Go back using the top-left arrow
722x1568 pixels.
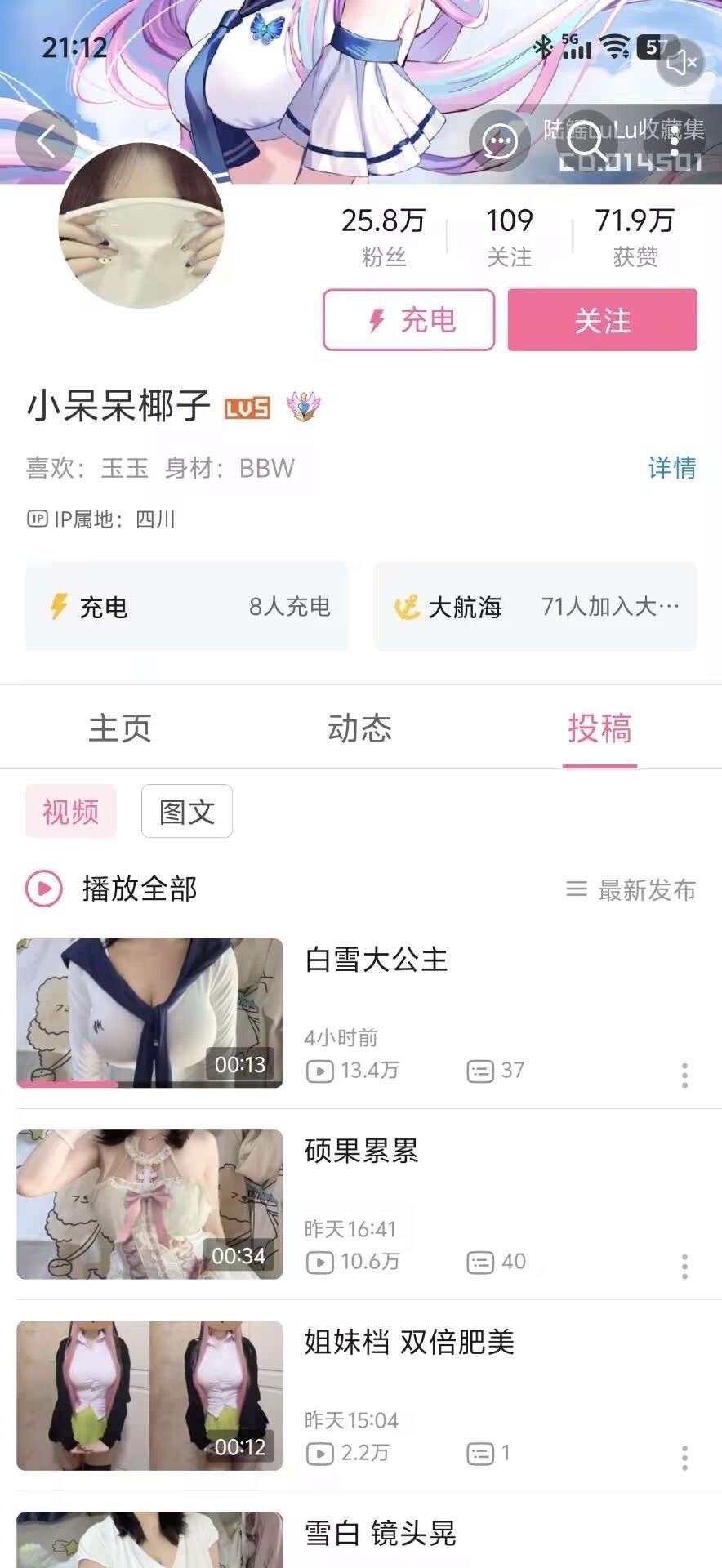pyautogui.click(x=46, y=141)
